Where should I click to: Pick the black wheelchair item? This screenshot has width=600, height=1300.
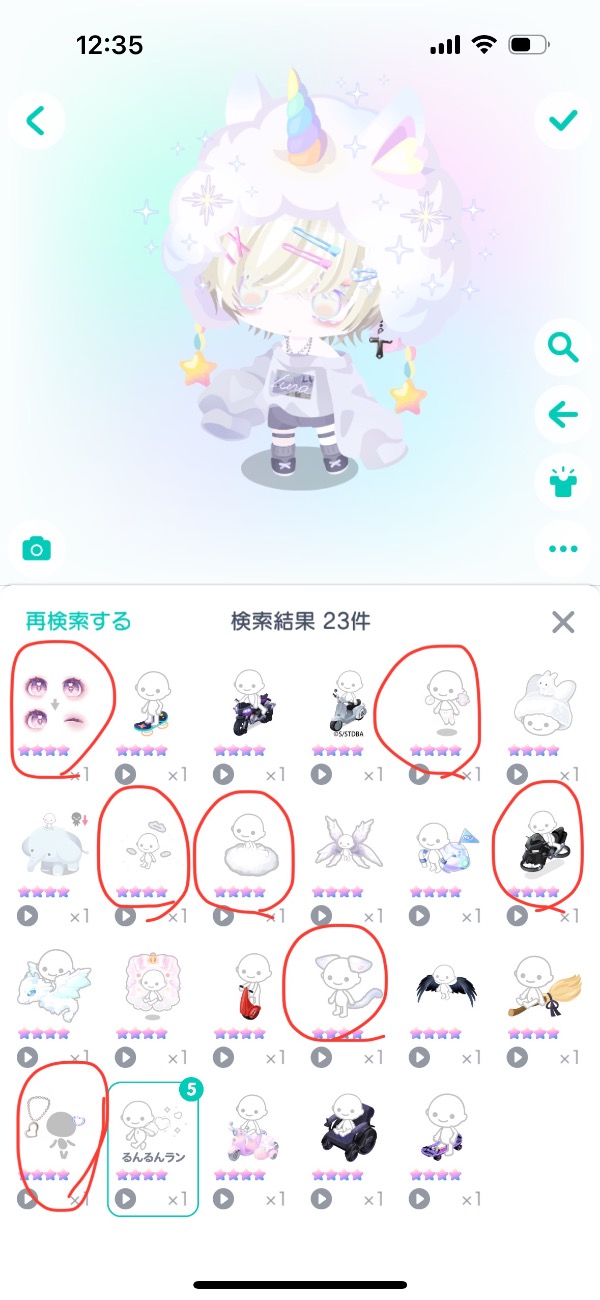point(349,1125)
